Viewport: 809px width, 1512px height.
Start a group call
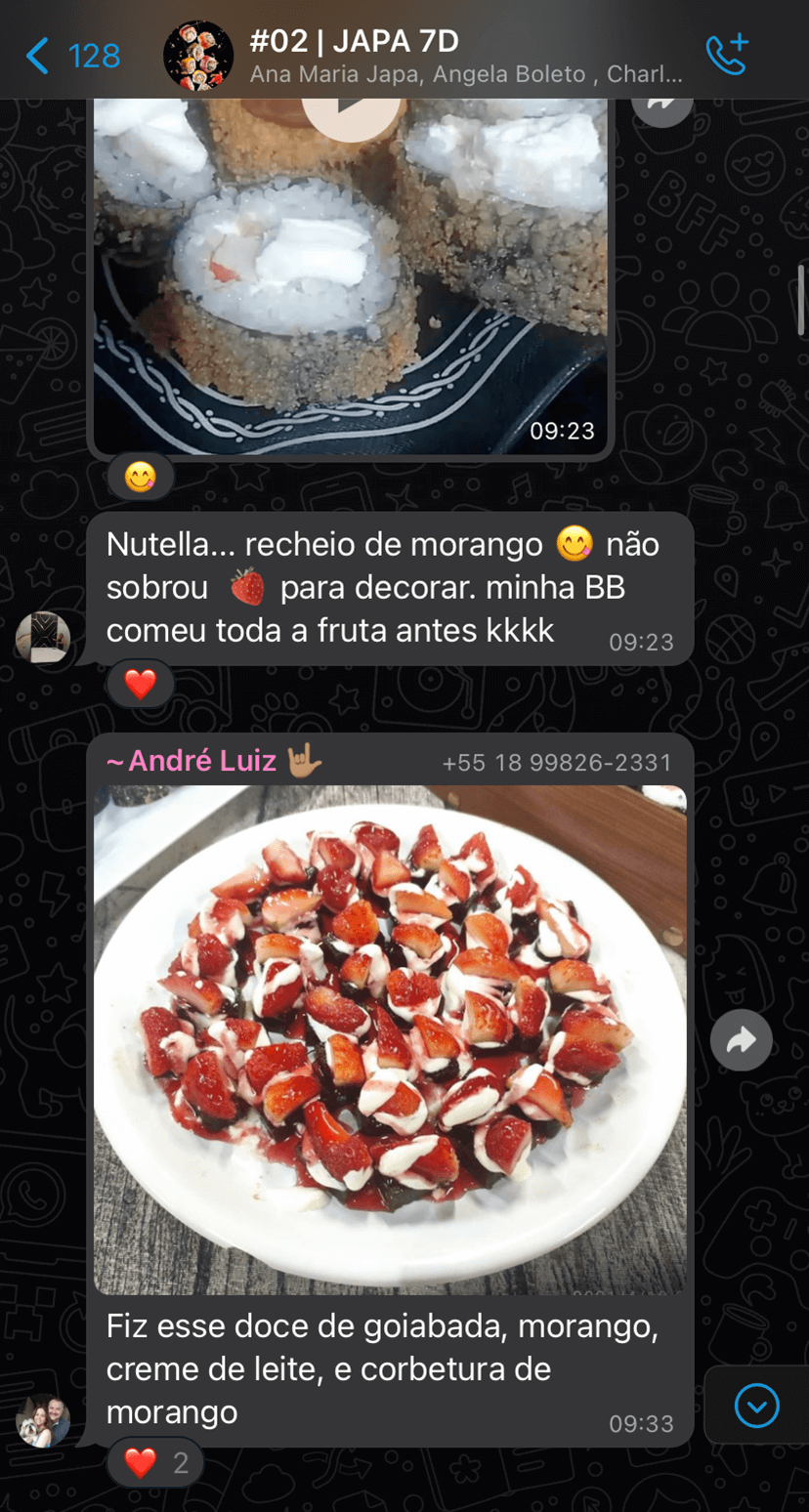click(726, 55)
